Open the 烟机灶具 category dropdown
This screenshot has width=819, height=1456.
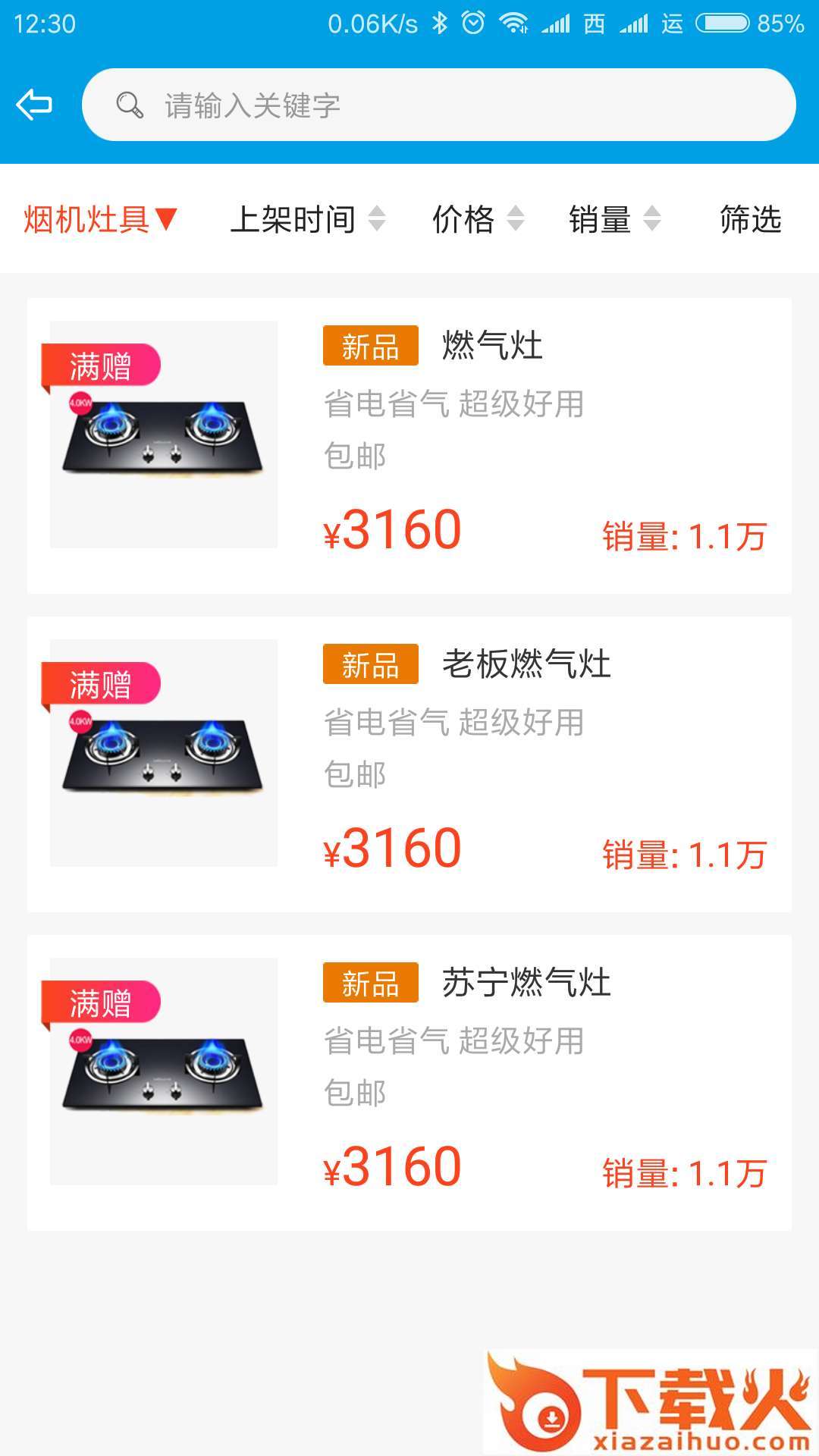coord(99,218)
